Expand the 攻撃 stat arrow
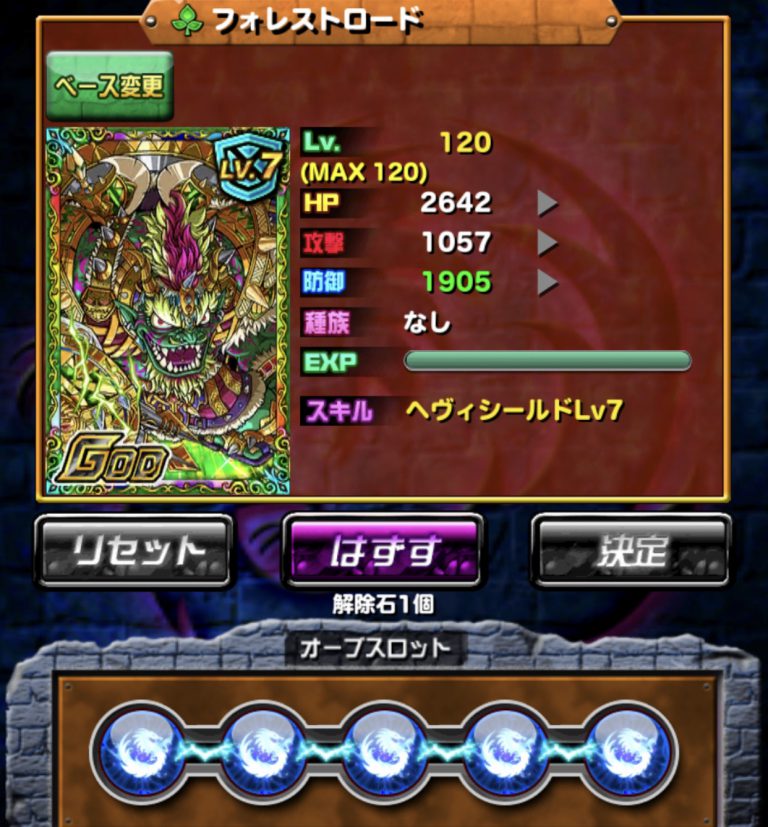 click(547, 243)
